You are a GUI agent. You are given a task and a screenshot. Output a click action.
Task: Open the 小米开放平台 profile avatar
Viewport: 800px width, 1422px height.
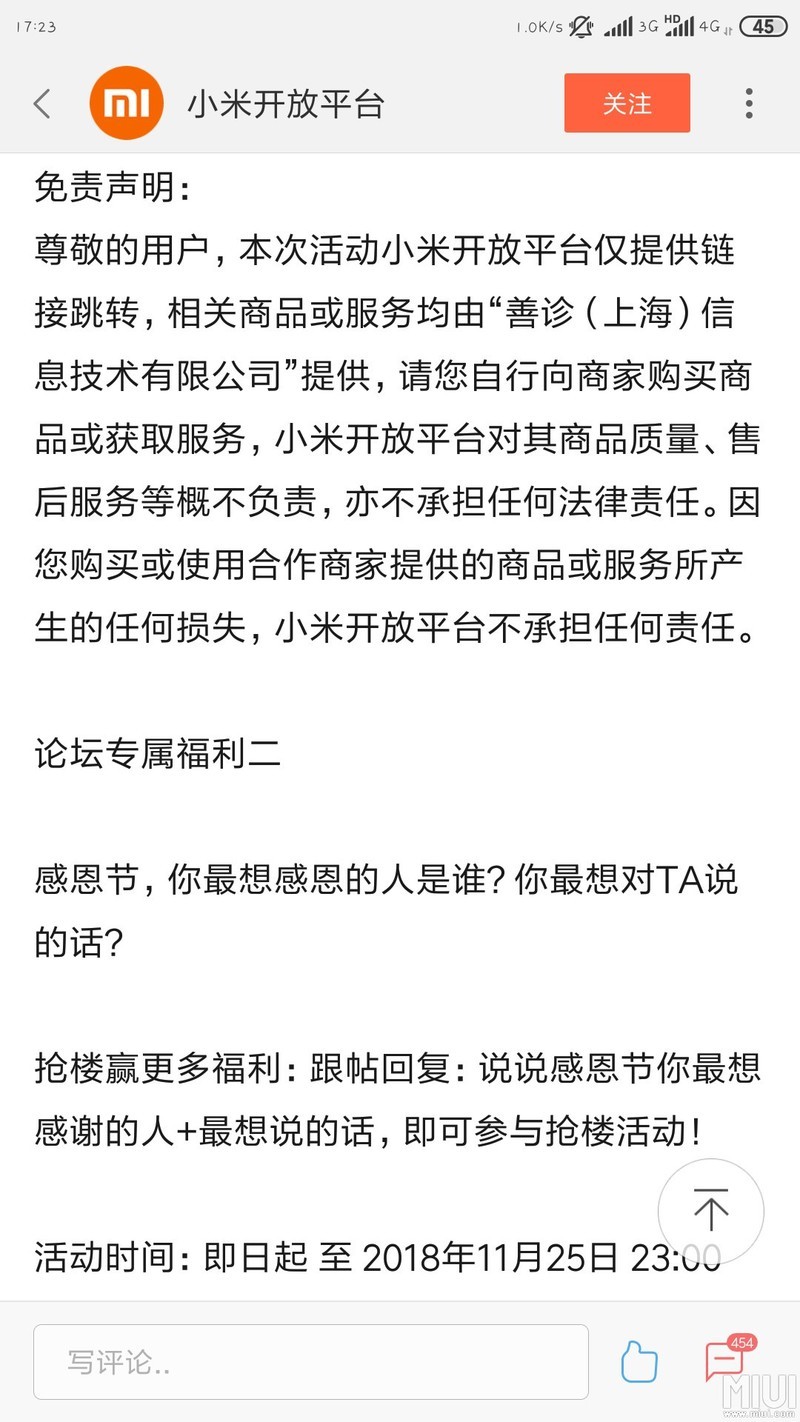coord(126,103)
